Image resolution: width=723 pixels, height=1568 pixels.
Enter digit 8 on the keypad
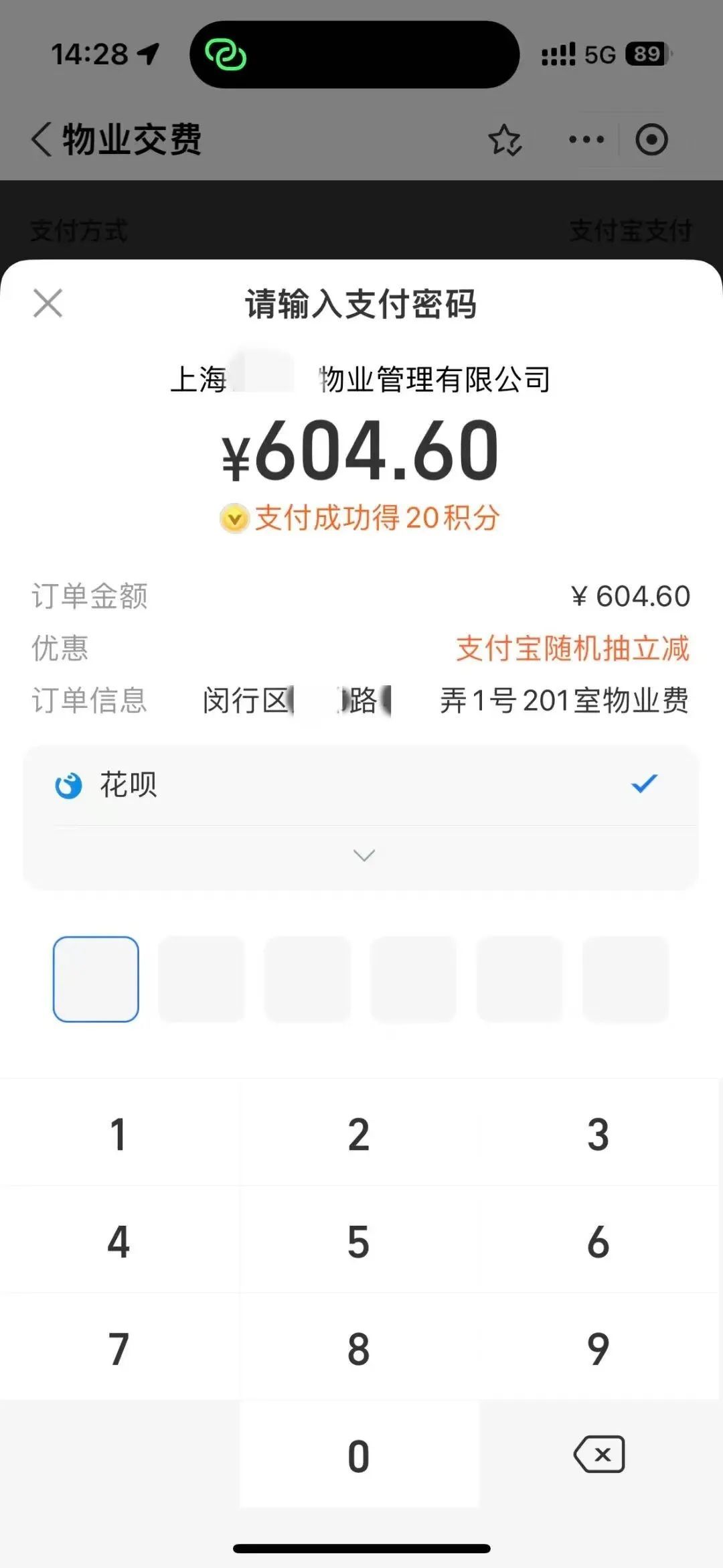click(359, 1348)
